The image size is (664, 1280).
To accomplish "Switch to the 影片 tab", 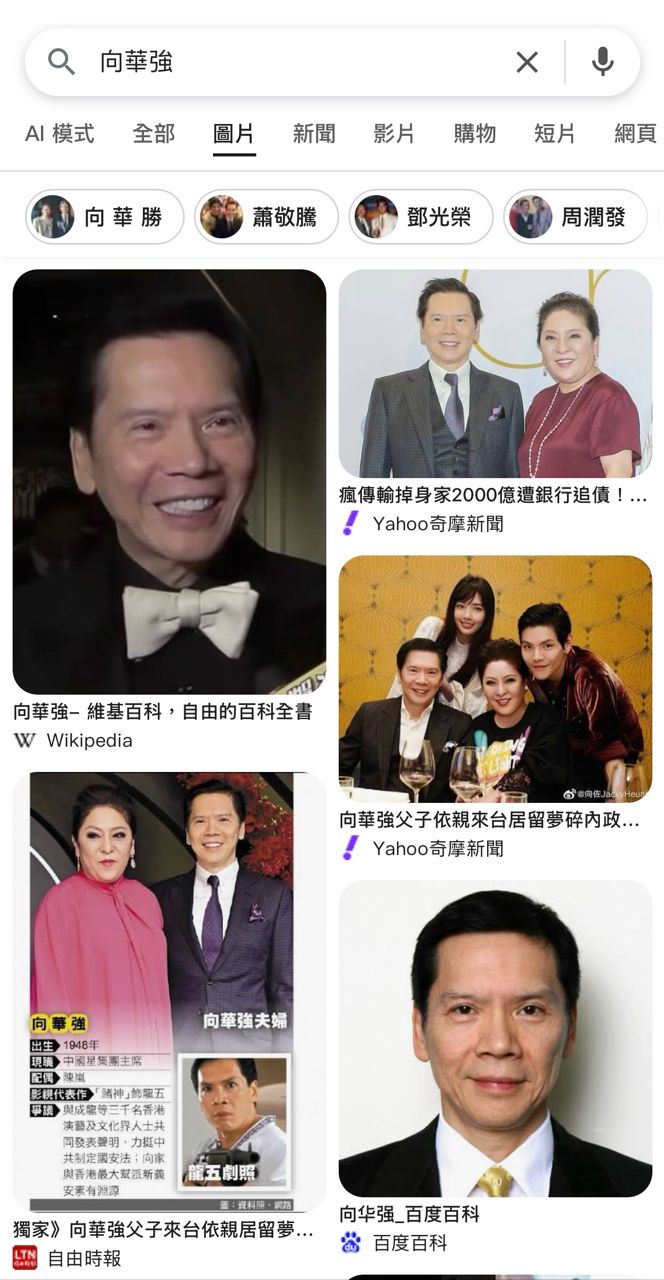I will (394, 134).
